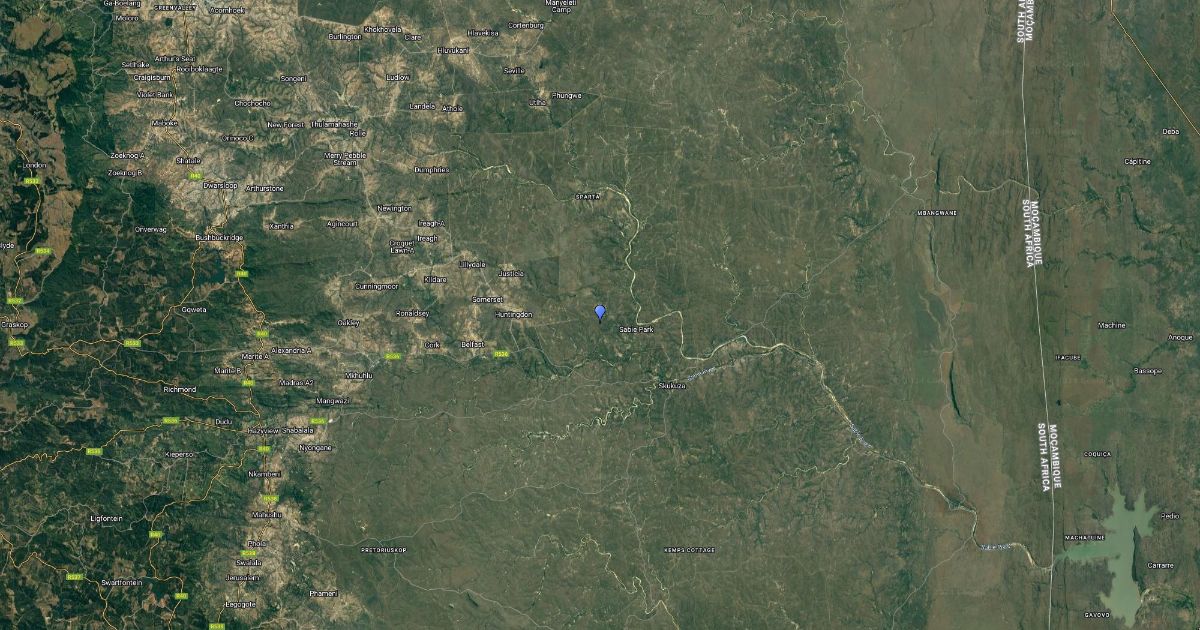Tap the blue location pin near Sabie Park
Viewport: 1200px width, 630px height.
pos(600,312)
